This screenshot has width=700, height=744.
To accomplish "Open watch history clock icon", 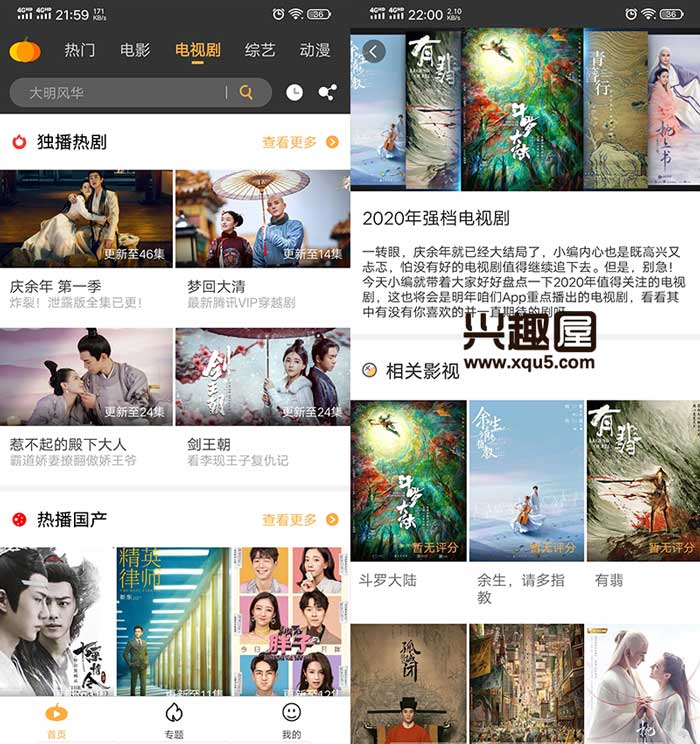I will click(294, 93).
